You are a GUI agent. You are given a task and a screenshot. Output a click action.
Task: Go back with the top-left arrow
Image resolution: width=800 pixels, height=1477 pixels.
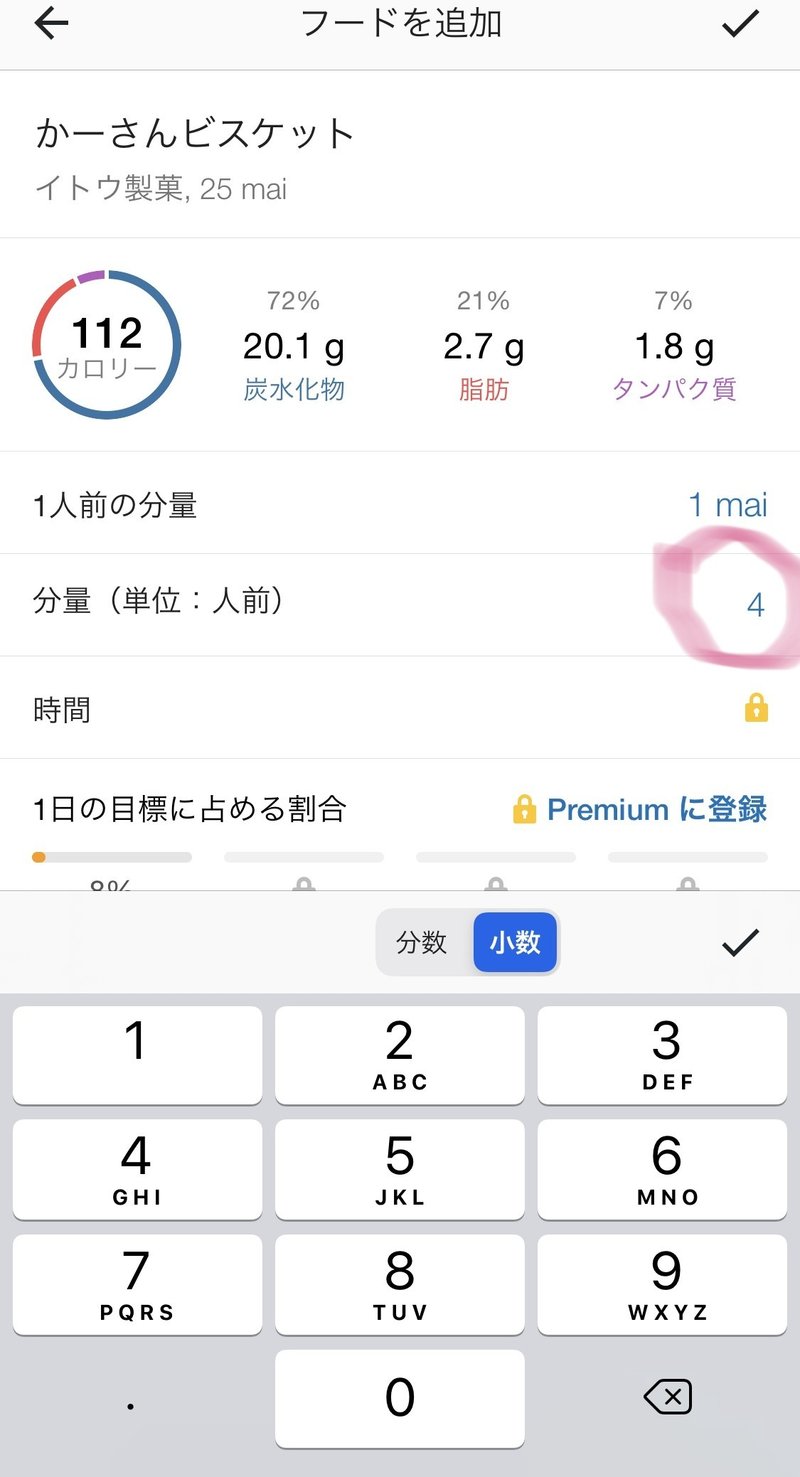click(x=51, y=24)
